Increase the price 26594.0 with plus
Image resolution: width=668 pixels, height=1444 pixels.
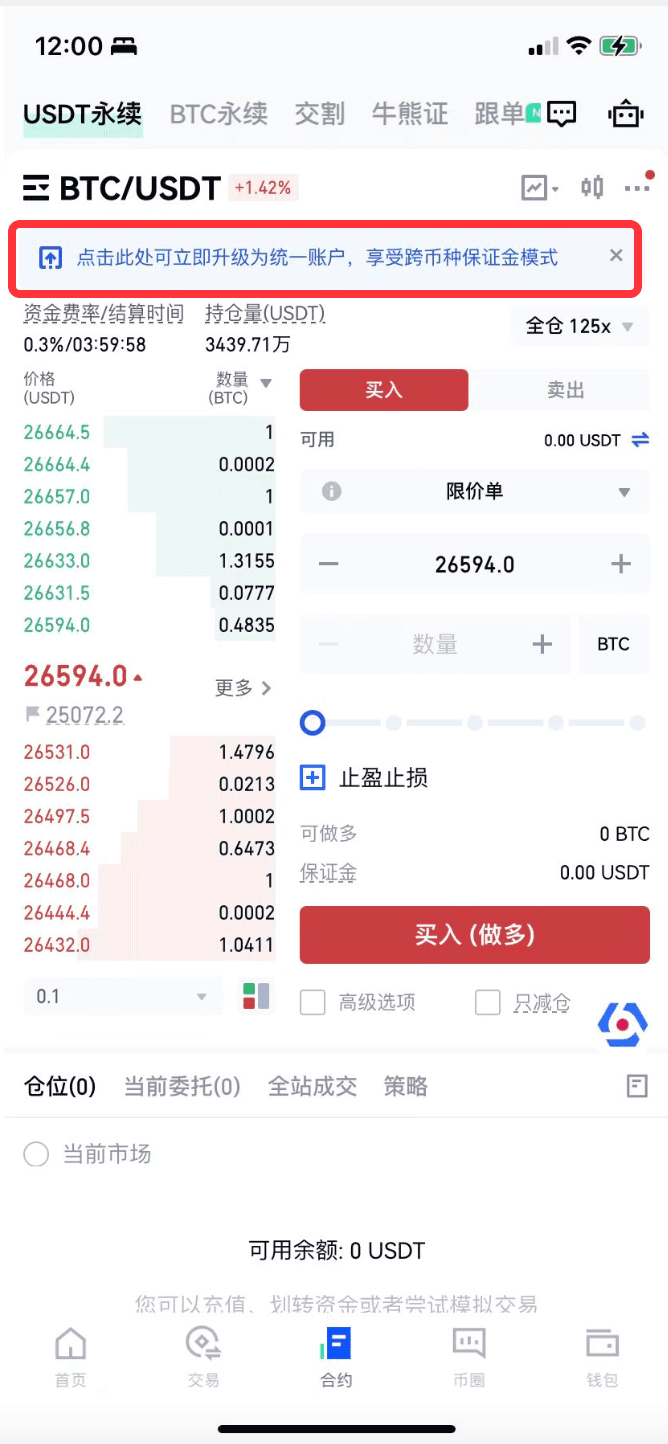coord(621,564)
